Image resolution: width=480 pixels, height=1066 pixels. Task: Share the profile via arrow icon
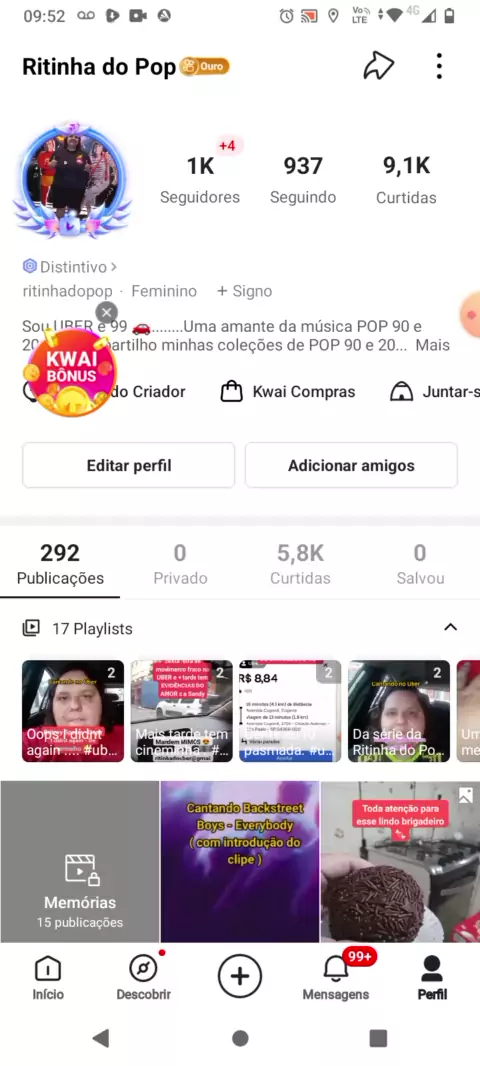pos(379,66)
